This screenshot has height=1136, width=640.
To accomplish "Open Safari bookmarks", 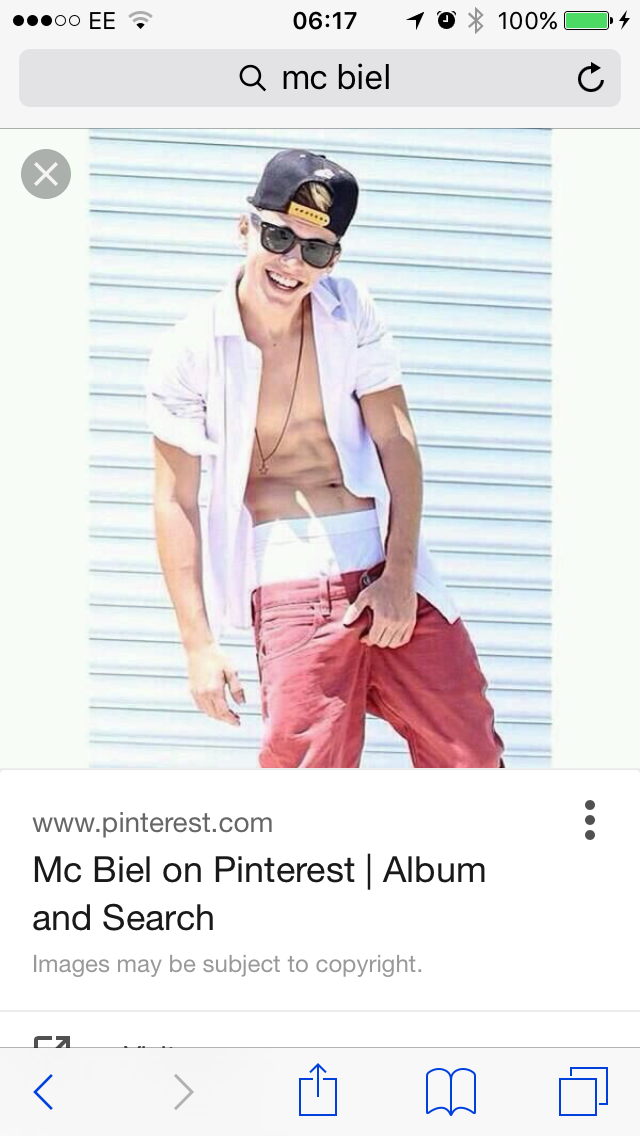I will tap(450, 1091).
